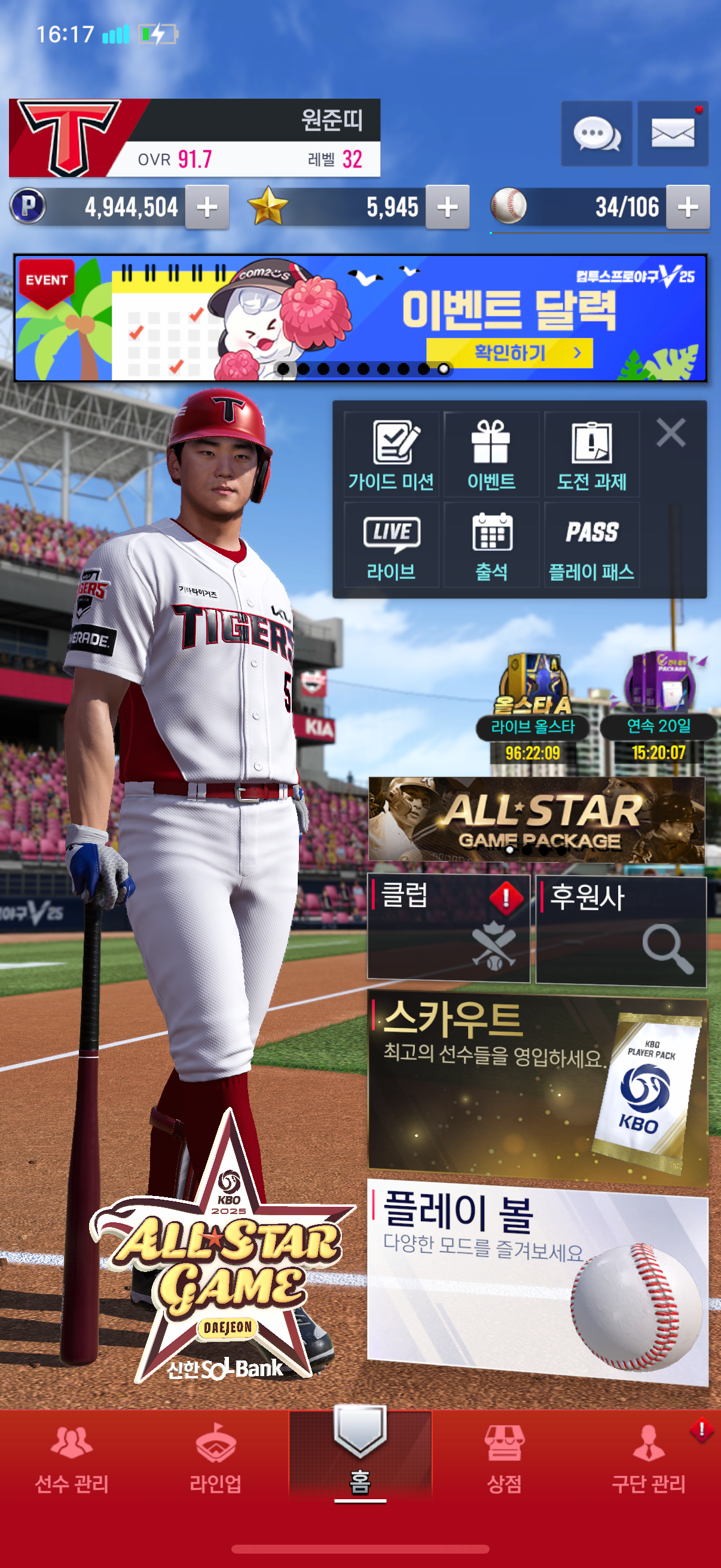Add more stars with the plus button
721x1568 pixels.
pyautogui.click(x=447, y=207)
